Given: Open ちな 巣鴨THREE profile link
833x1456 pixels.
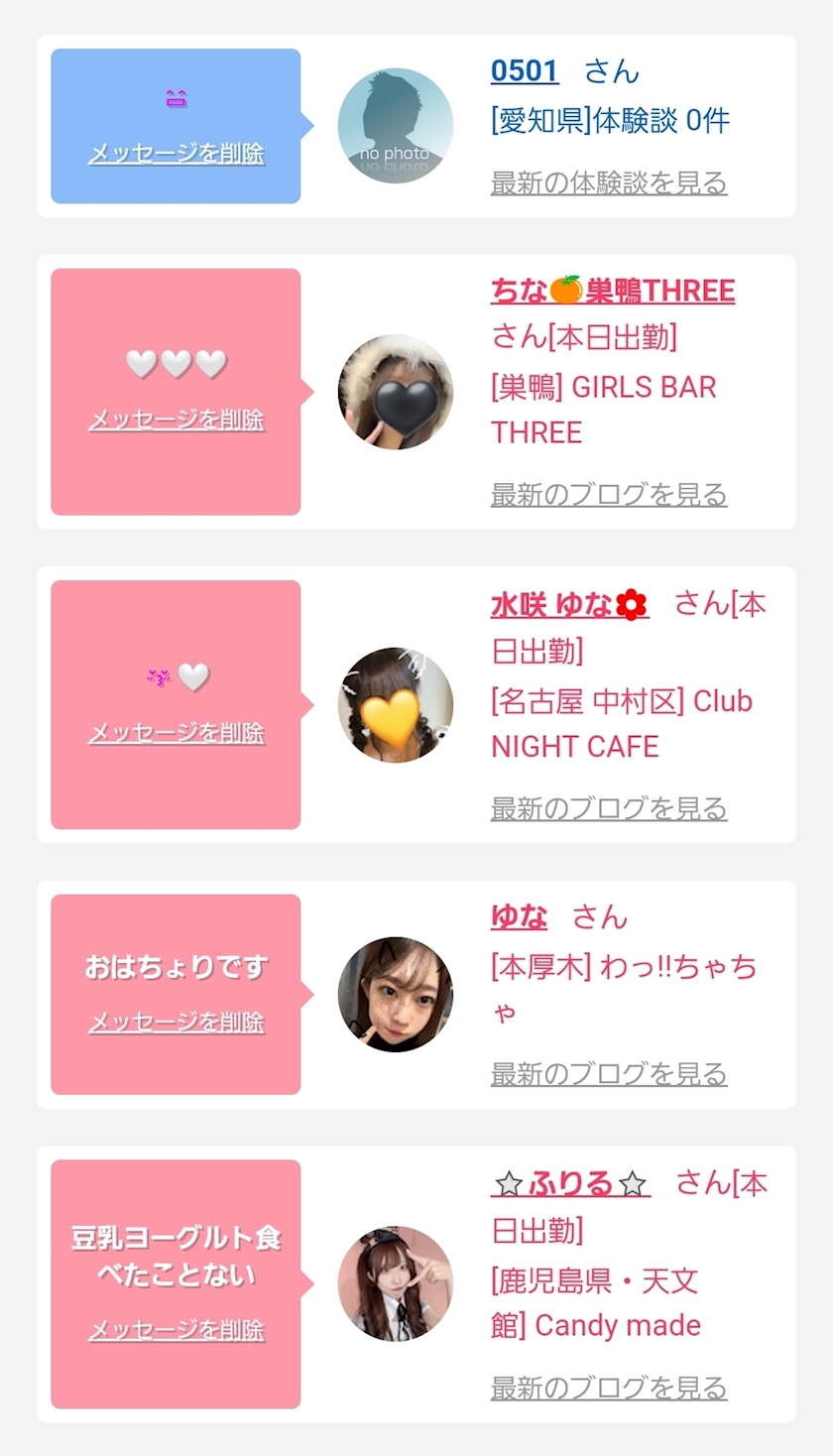Looking at the screenshot, I should pyautogui.click(x=613, y=291).
